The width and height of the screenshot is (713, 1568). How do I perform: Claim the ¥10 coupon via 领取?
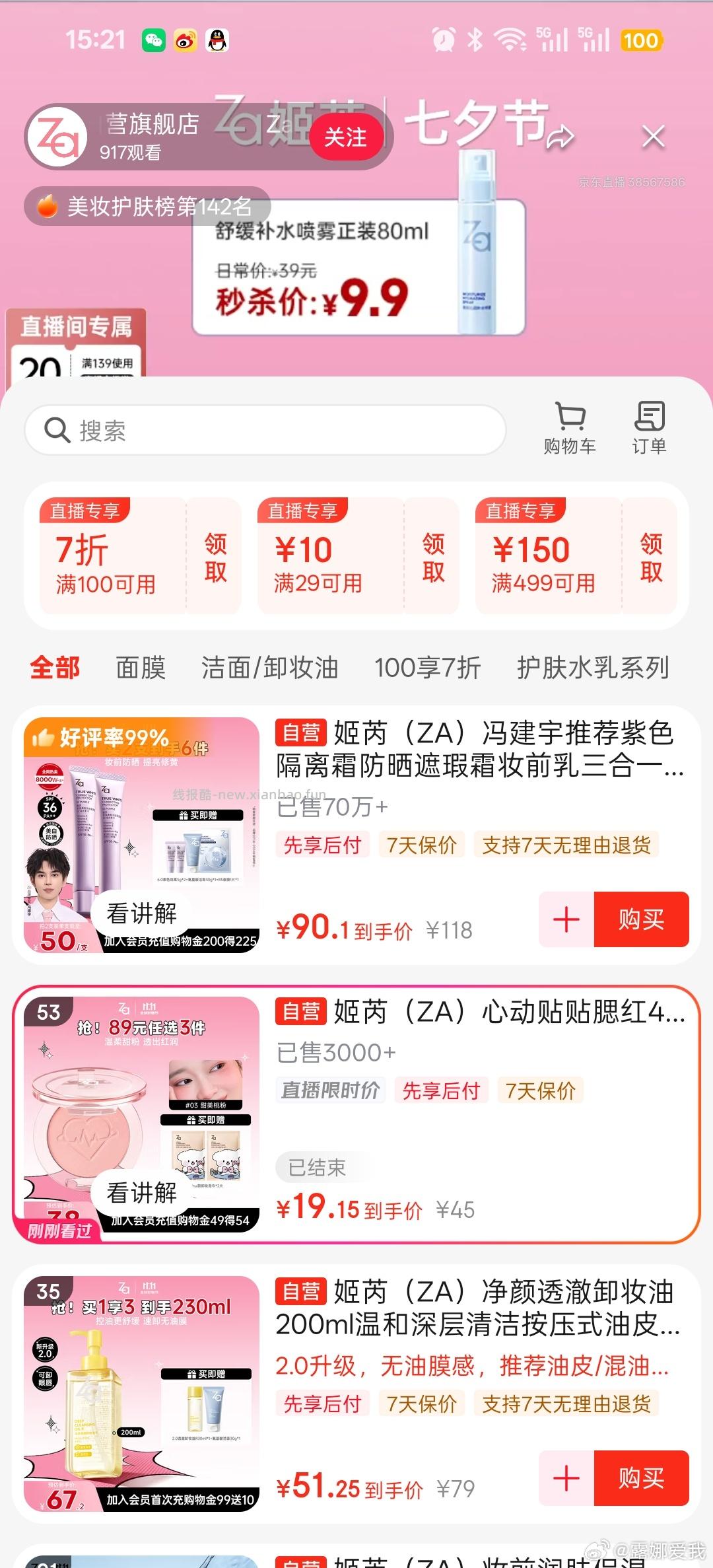click(x=432, y=557)
